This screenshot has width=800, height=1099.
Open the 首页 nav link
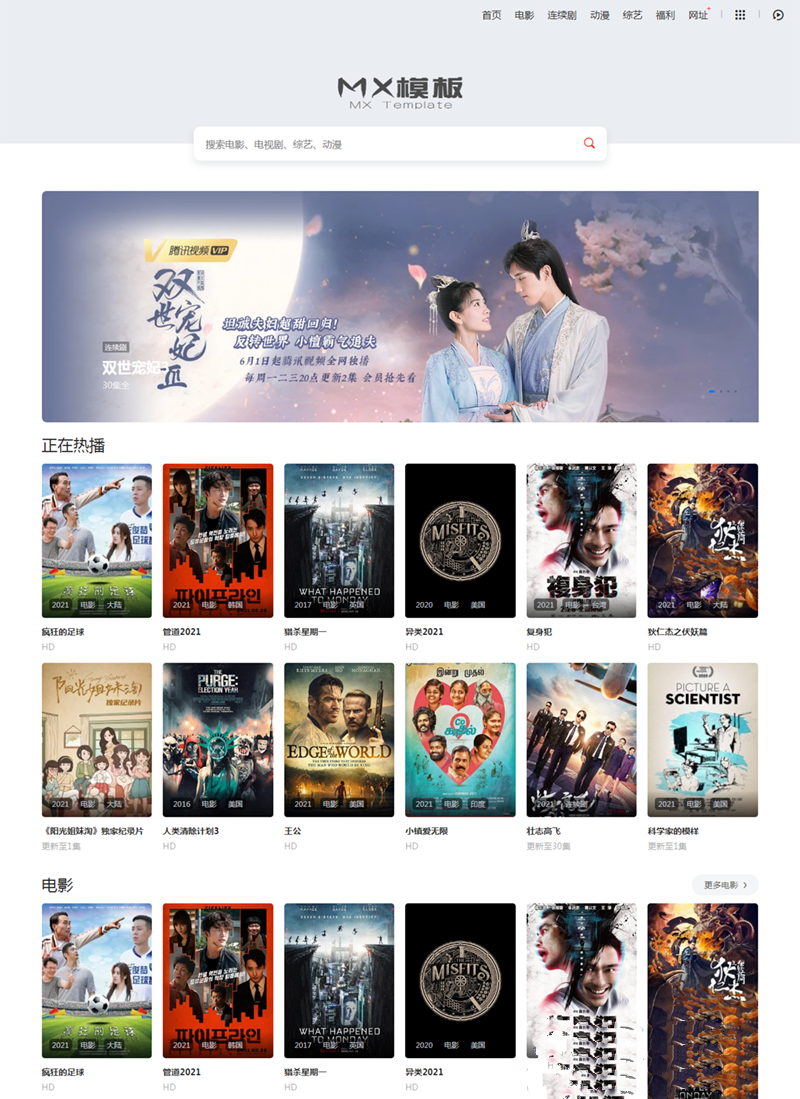click(491, 15)
